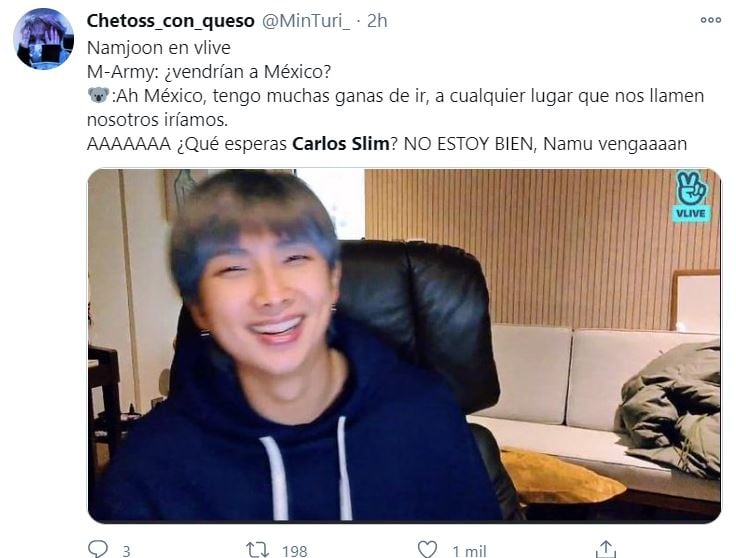
Task: Open the bold Carlos Slim link
Action: [340, 143]
